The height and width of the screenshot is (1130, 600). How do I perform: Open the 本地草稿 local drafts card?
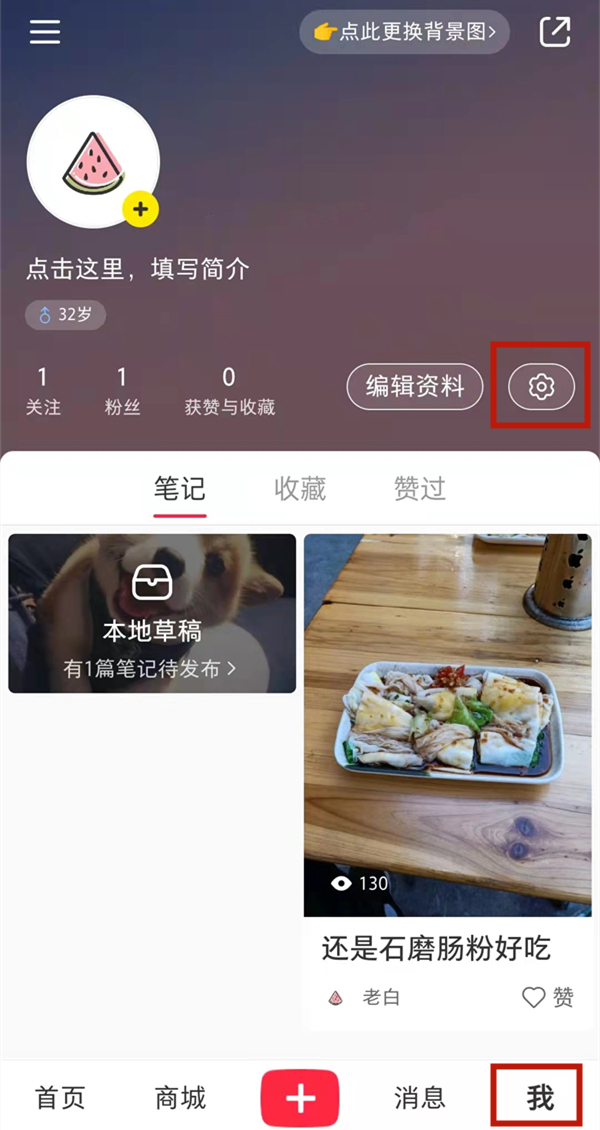(152, 613)
